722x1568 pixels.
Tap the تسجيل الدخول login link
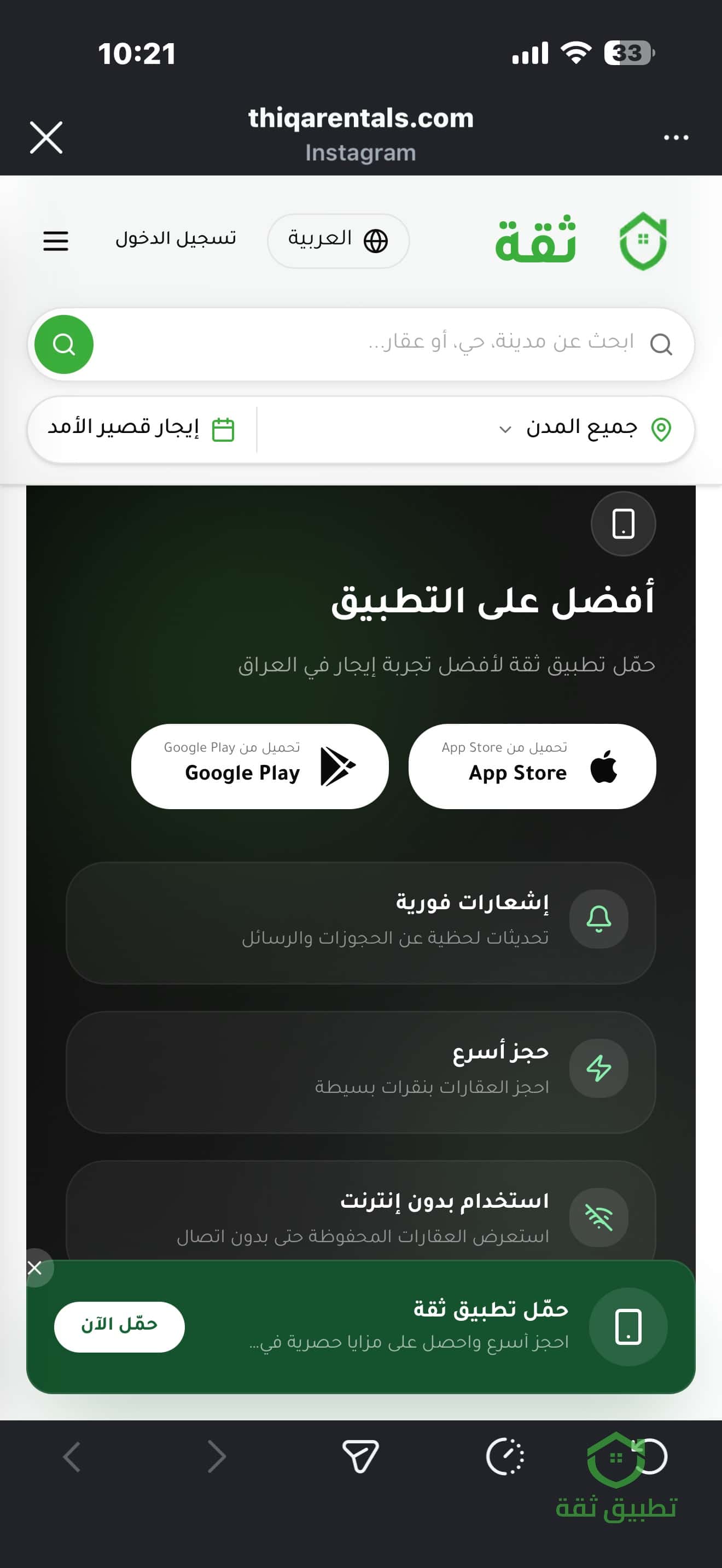[176, 238]
